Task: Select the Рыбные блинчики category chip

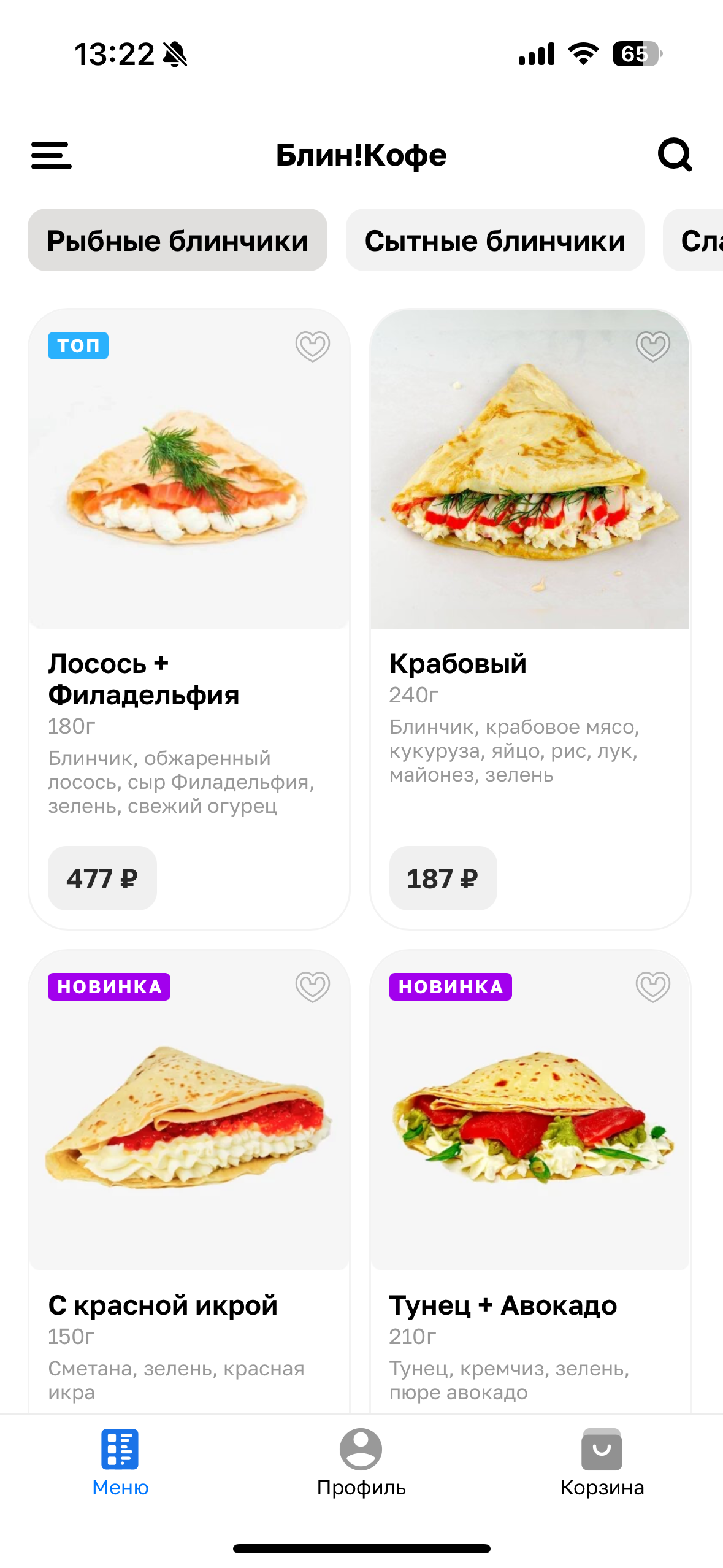Action: tap(177, 240)
